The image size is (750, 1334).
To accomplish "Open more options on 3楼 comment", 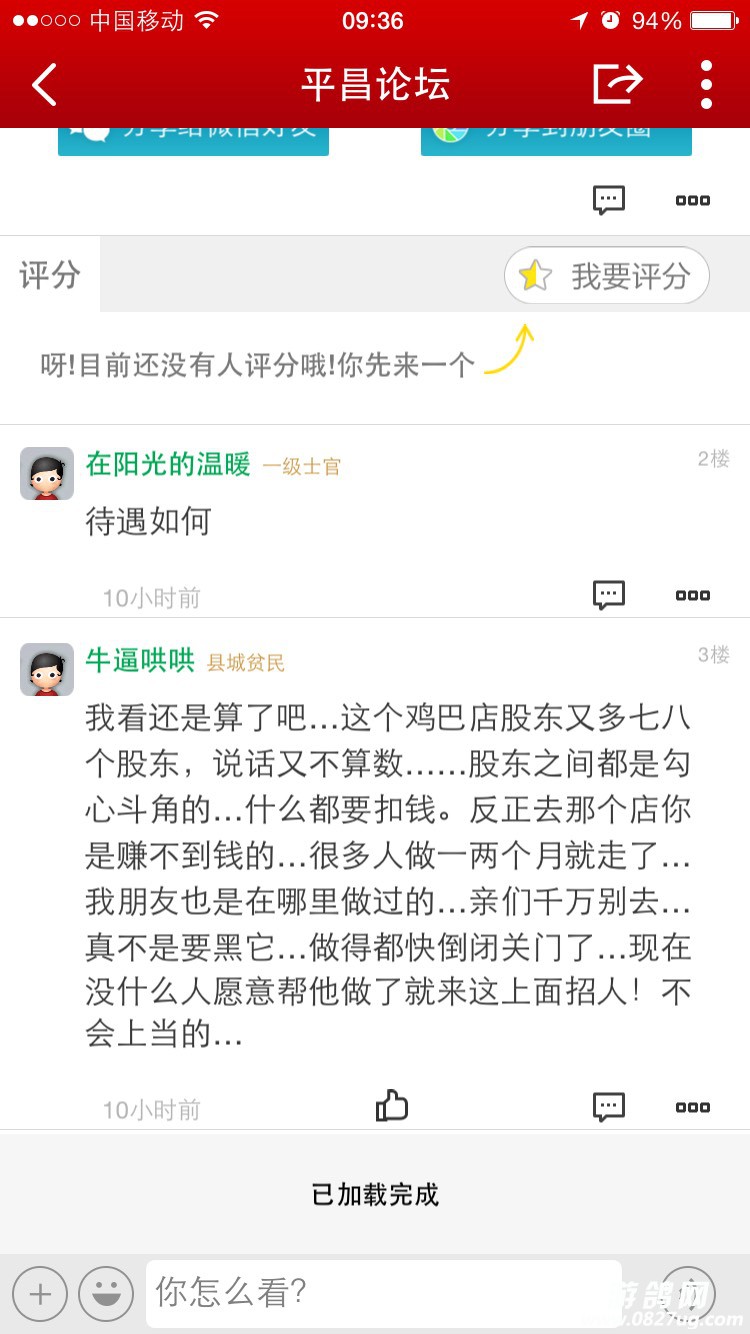I will click(x=692, y=1107).
